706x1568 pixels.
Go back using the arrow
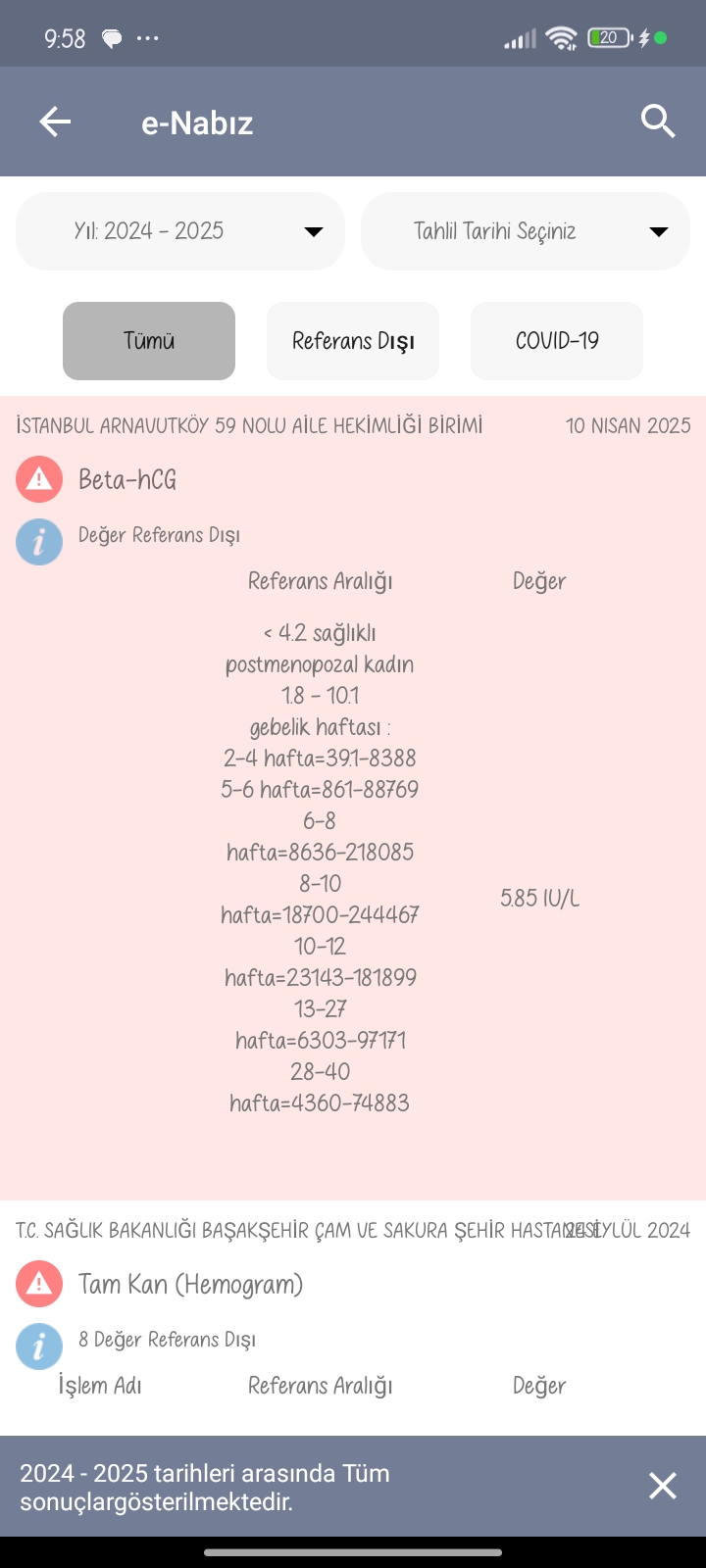[x=55, y=122]
